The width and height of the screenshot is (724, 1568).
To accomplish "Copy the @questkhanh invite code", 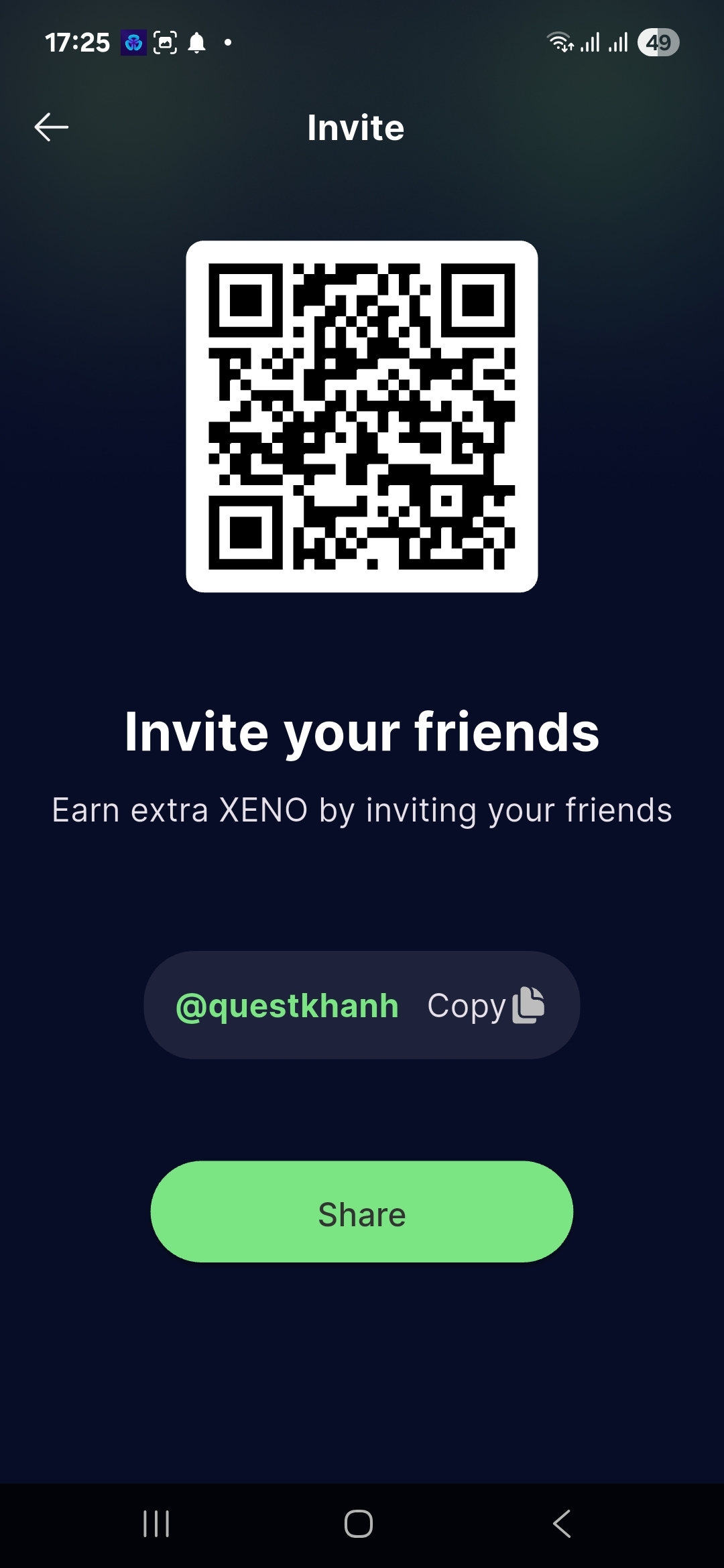I will click(486, 1005).
